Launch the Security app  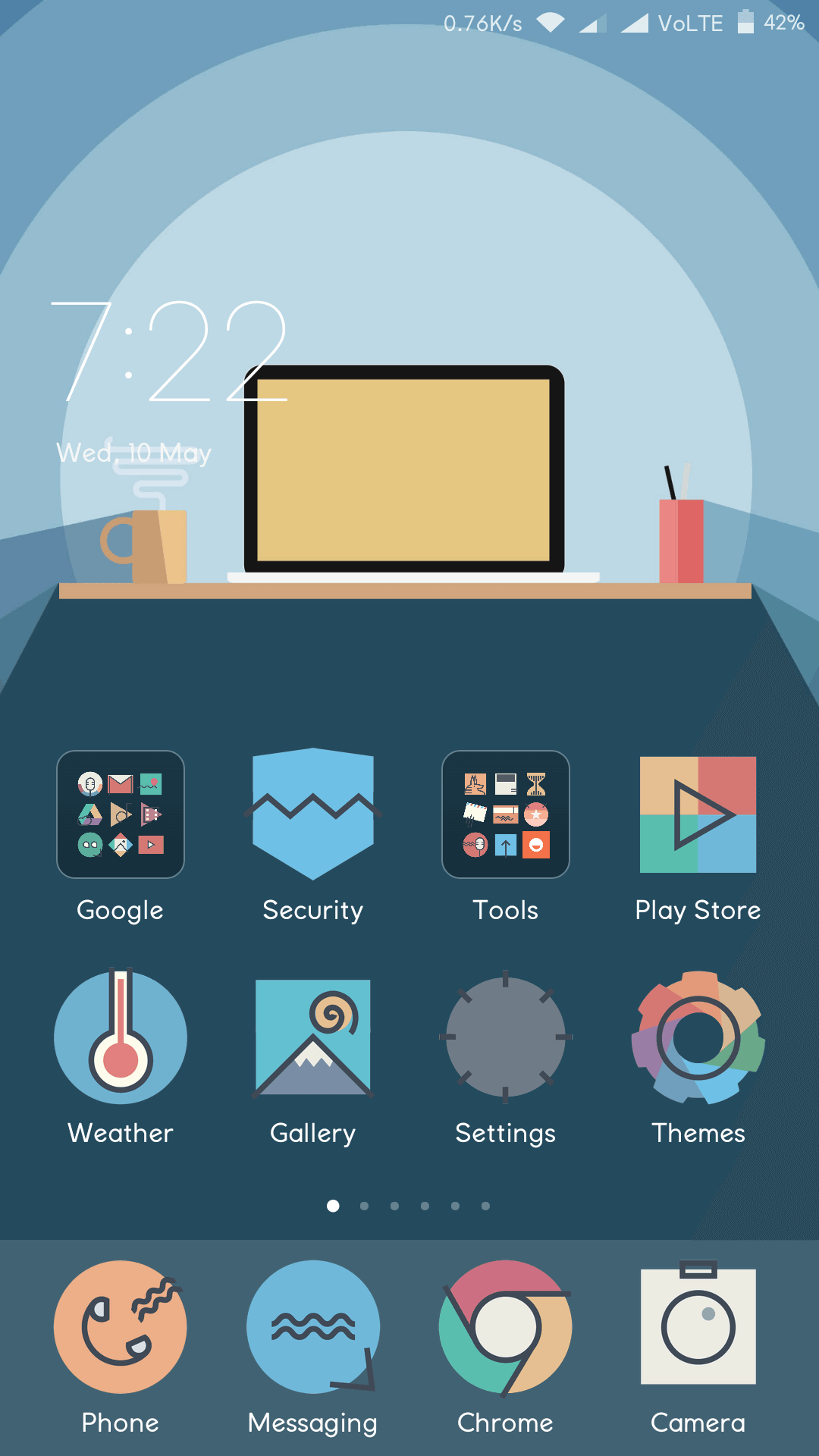pos(312,814)
